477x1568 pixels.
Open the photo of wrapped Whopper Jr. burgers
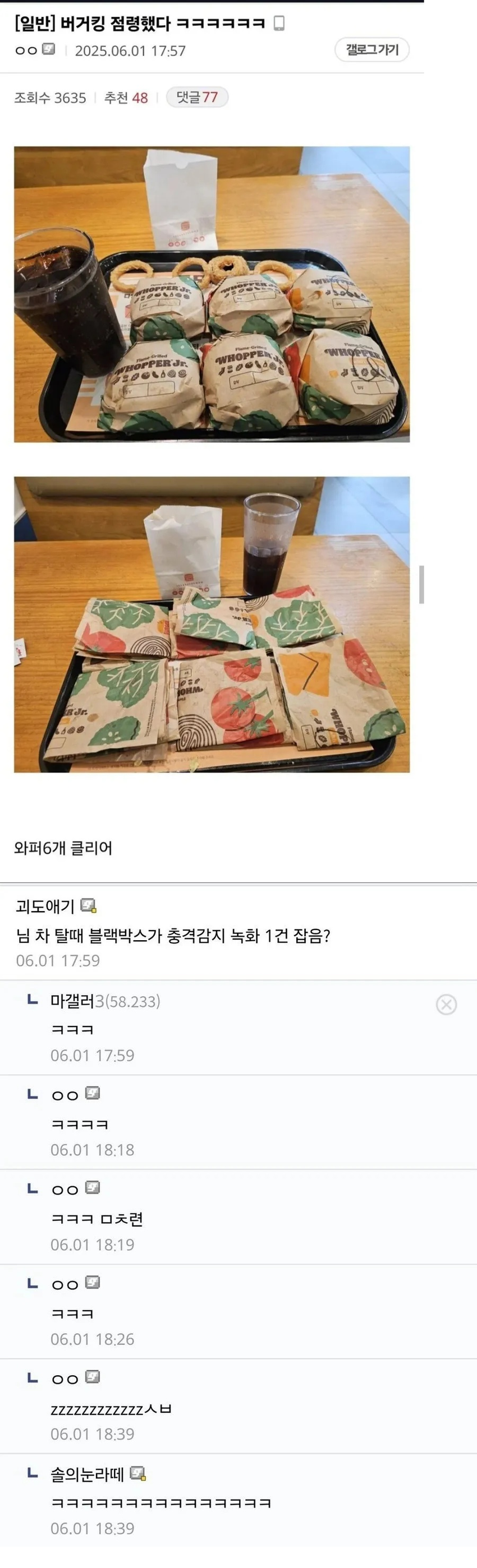tap(212, 294)
